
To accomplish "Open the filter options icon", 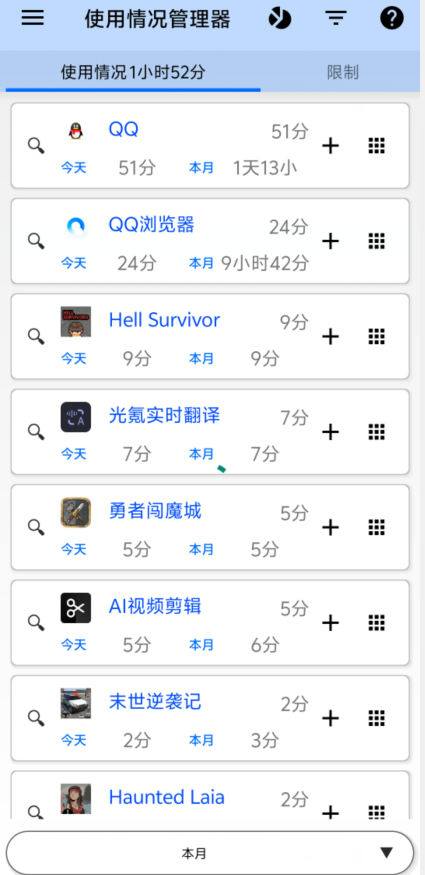I will pyautogui.click(x=336, y=19).
